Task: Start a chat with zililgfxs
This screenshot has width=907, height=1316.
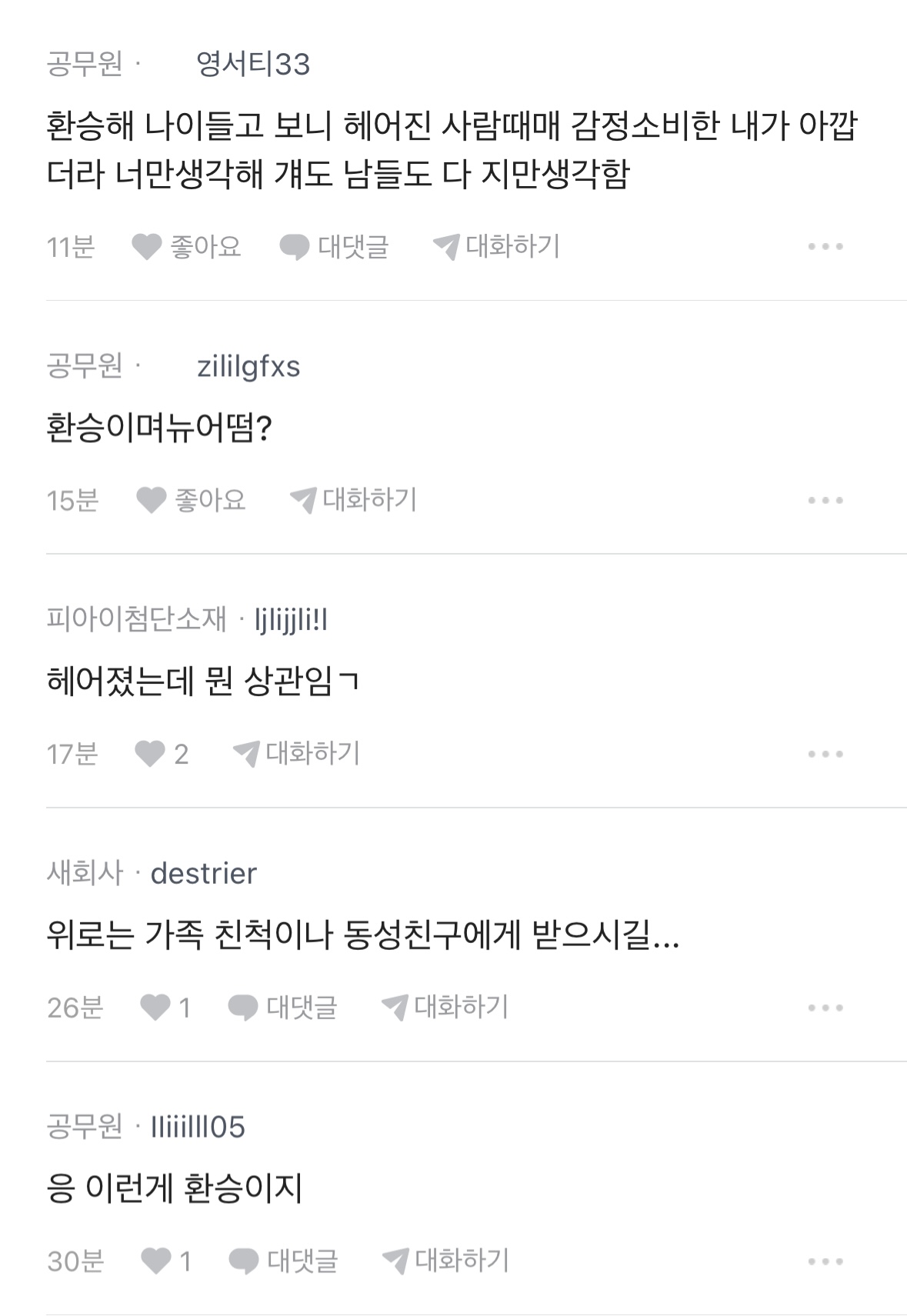Action: pos(353,501)
